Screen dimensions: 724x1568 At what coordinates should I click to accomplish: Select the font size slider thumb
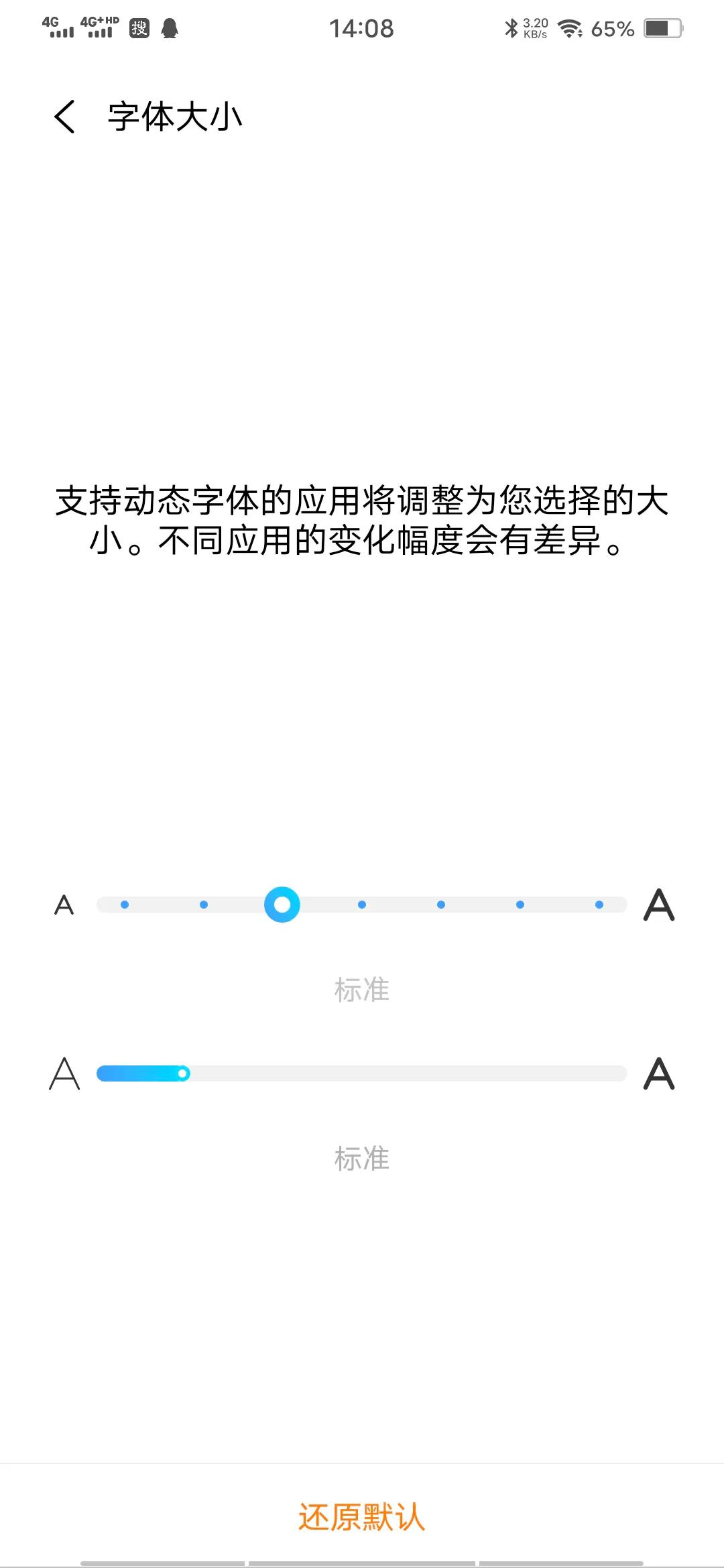click(282, 905)
